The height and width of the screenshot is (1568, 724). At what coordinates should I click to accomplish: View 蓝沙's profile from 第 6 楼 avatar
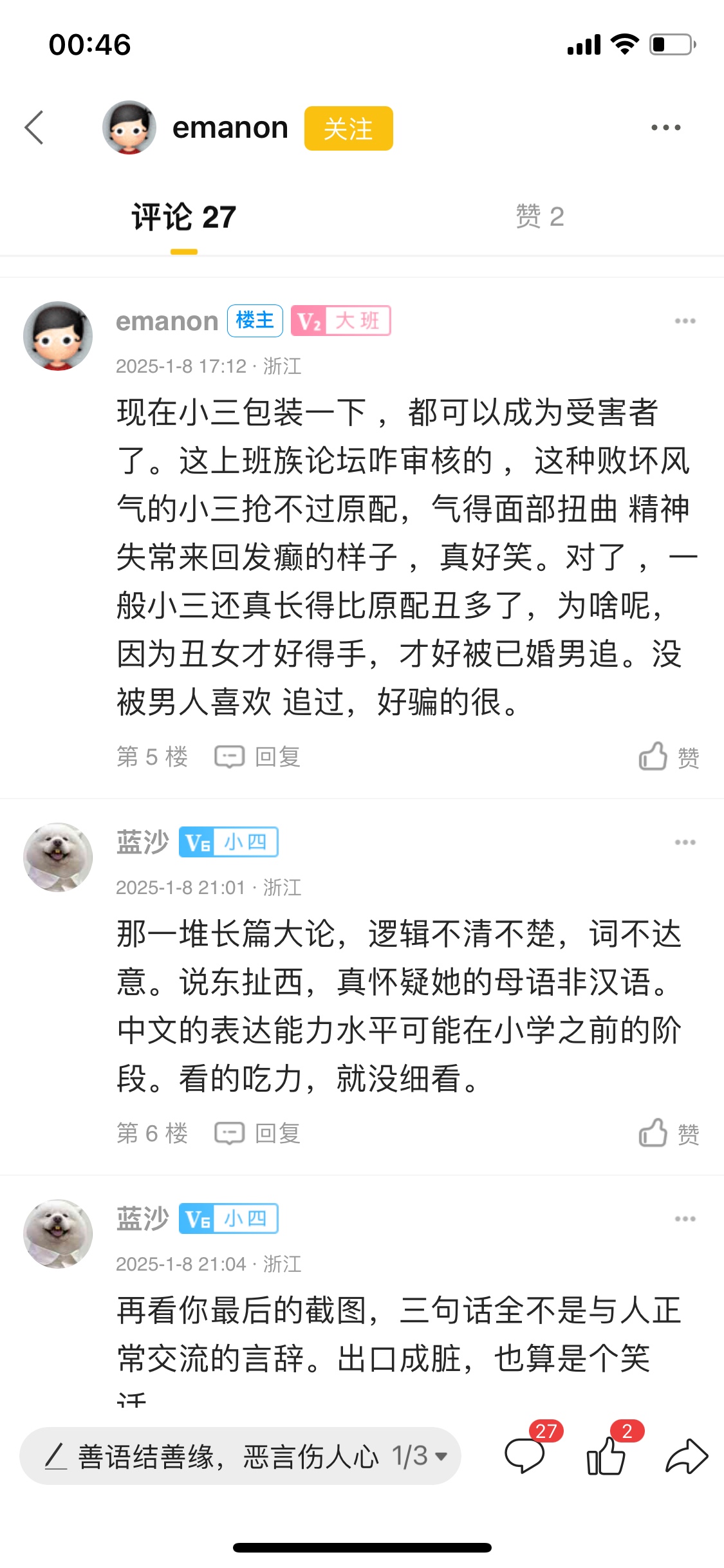click(58, 857)
